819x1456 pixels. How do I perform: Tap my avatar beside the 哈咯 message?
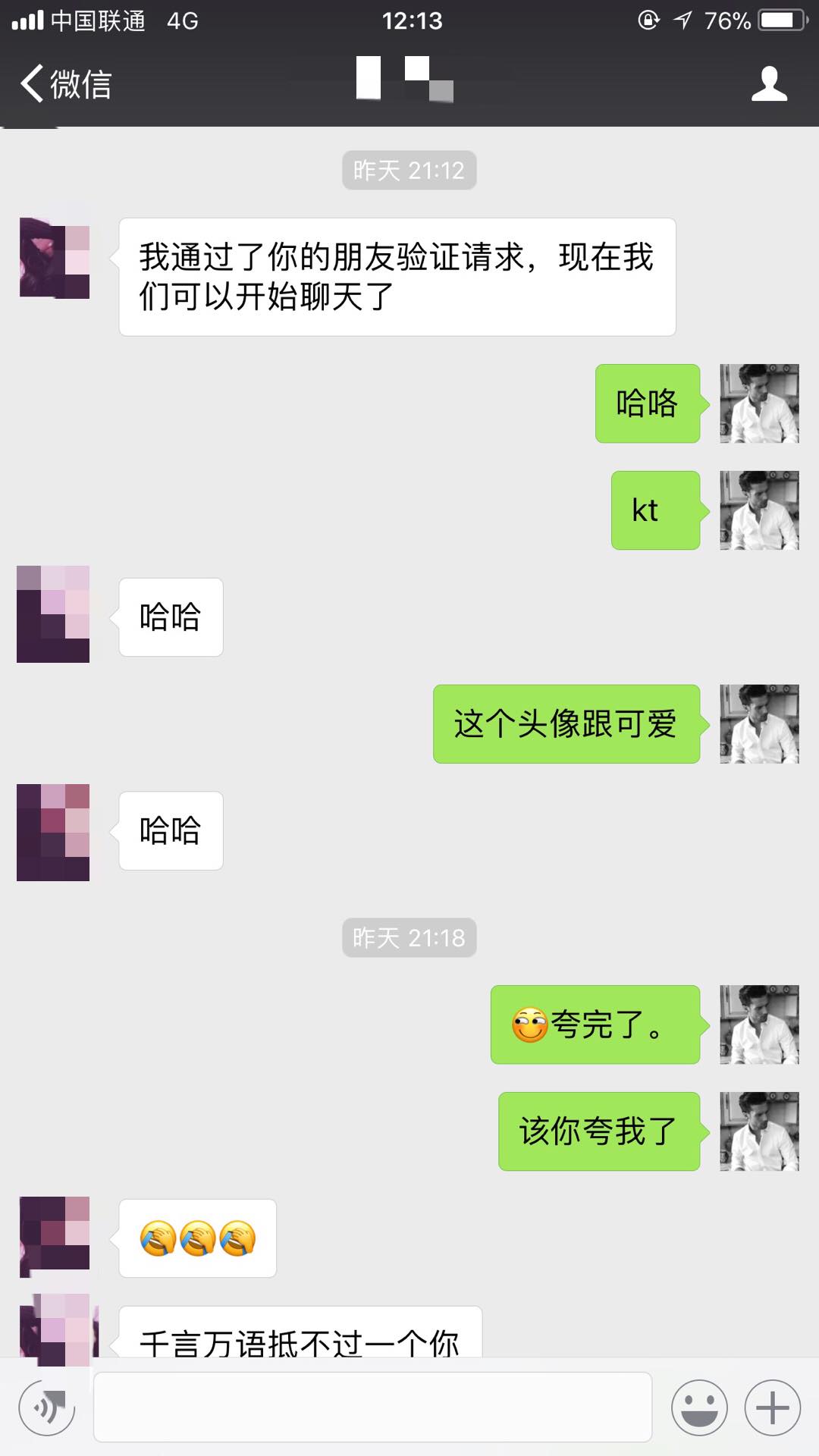click(x=759, y=403)
